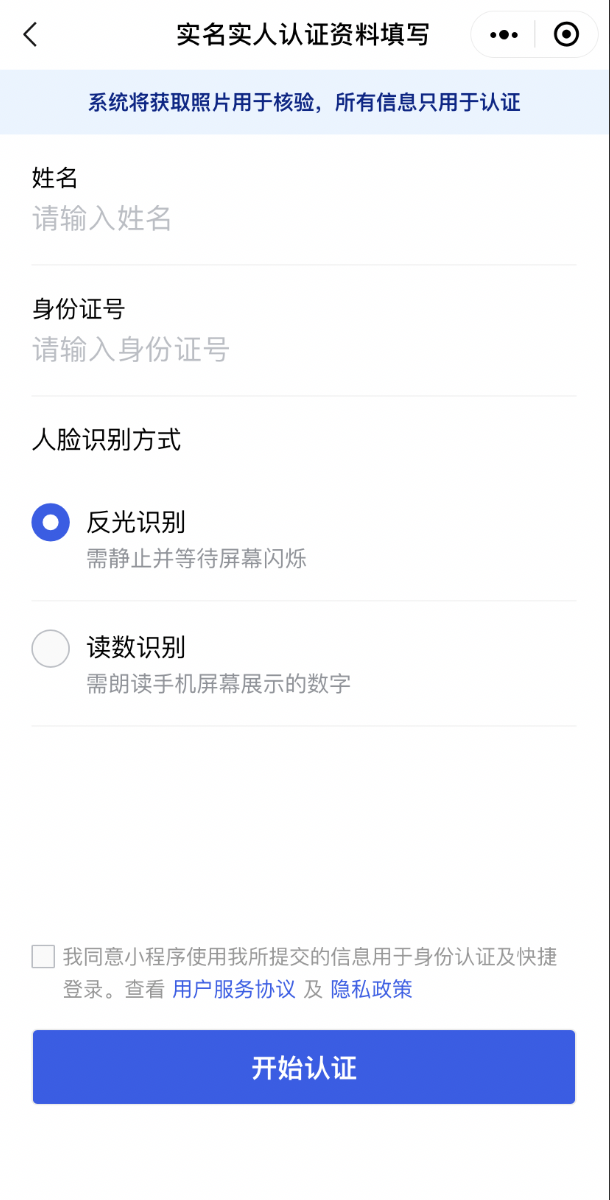The width and height of the screenshot is (610, 1200).
Task: Tap the 开始认证 button
Action: click(x=304, y=1067)
